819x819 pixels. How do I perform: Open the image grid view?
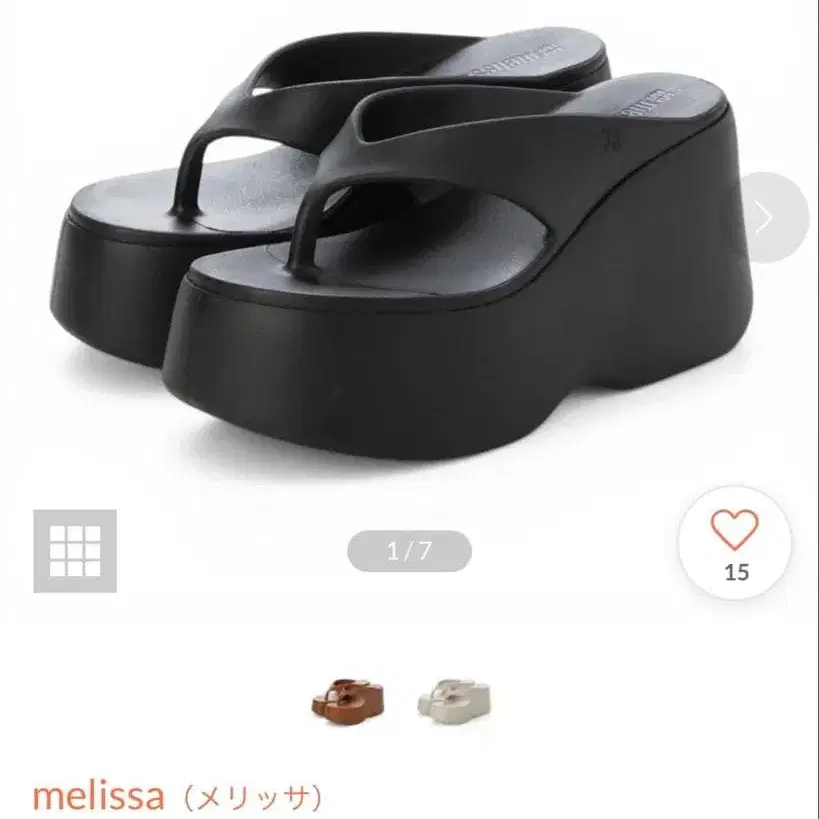pos(75,551)
